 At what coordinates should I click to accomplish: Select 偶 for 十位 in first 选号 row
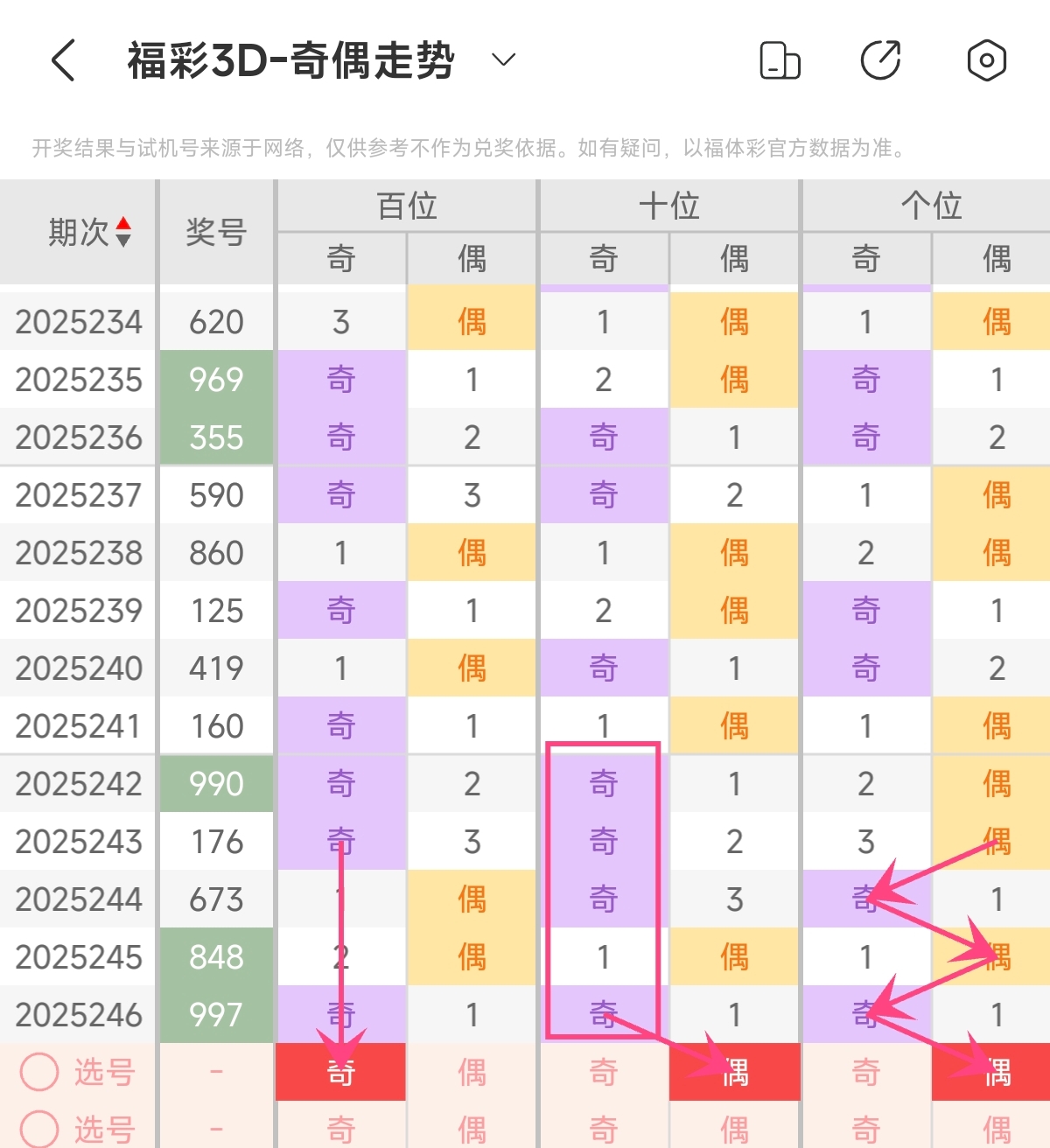click(x=734, y=1072)
